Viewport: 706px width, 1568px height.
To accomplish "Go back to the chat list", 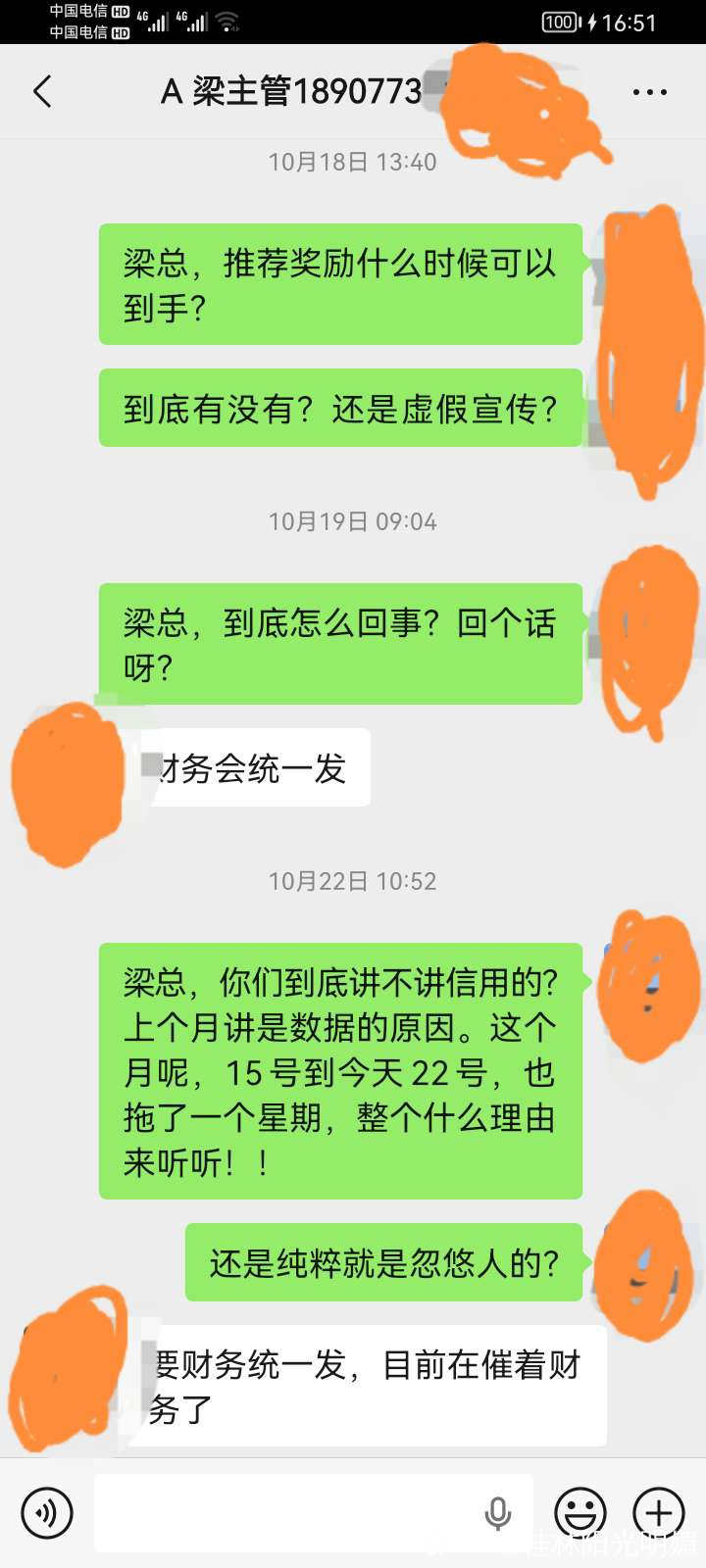I will [x=42, y=92].
